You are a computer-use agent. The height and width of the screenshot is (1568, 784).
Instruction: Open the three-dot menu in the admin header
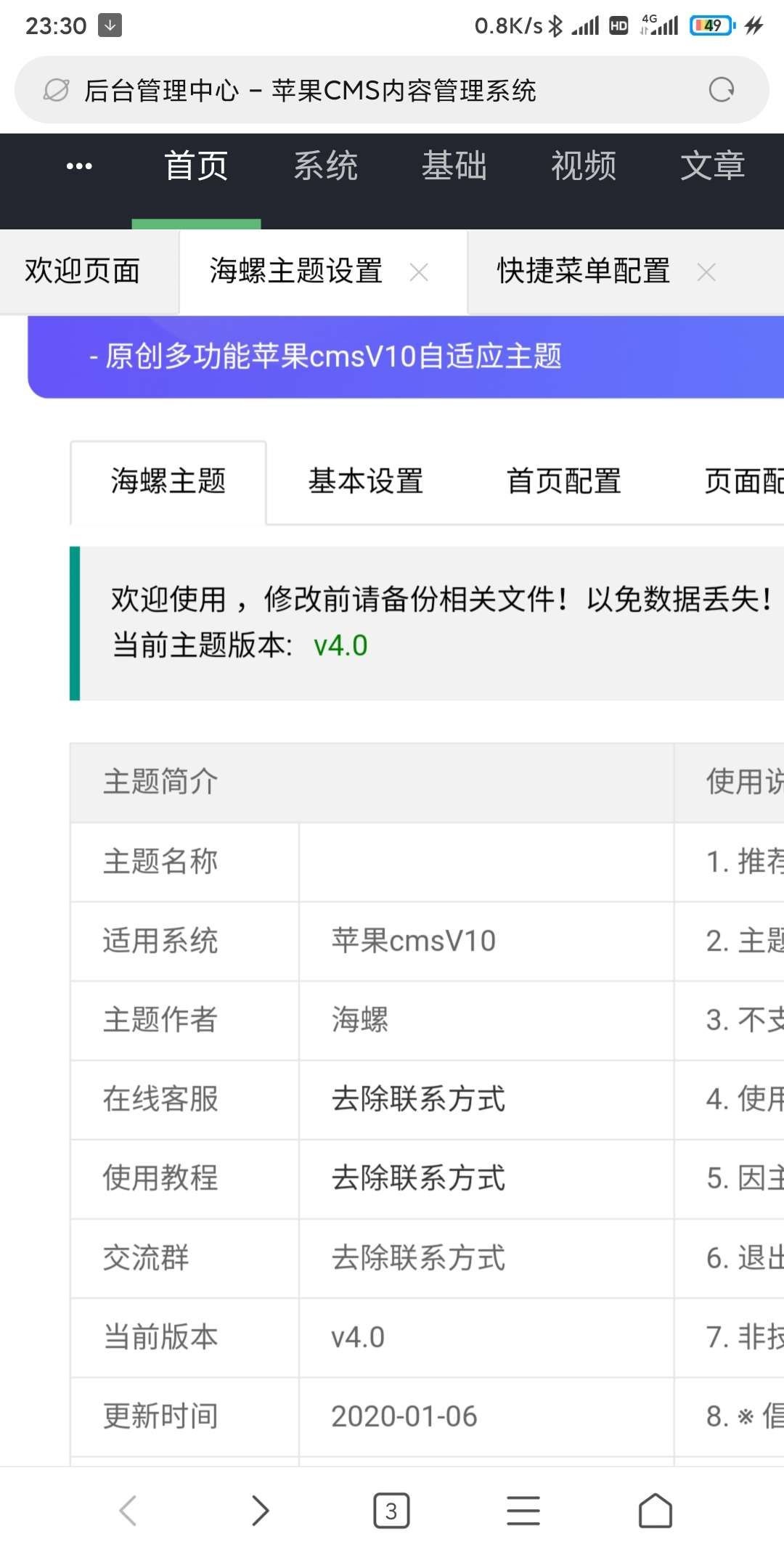click(79, 166)
